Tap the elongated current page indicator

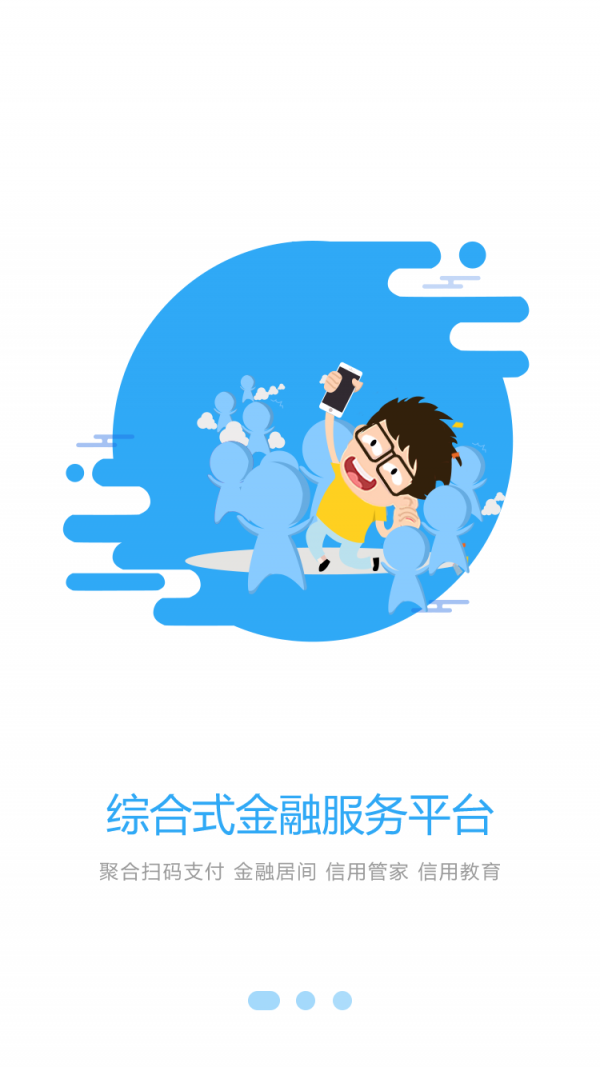(264, 1000)
